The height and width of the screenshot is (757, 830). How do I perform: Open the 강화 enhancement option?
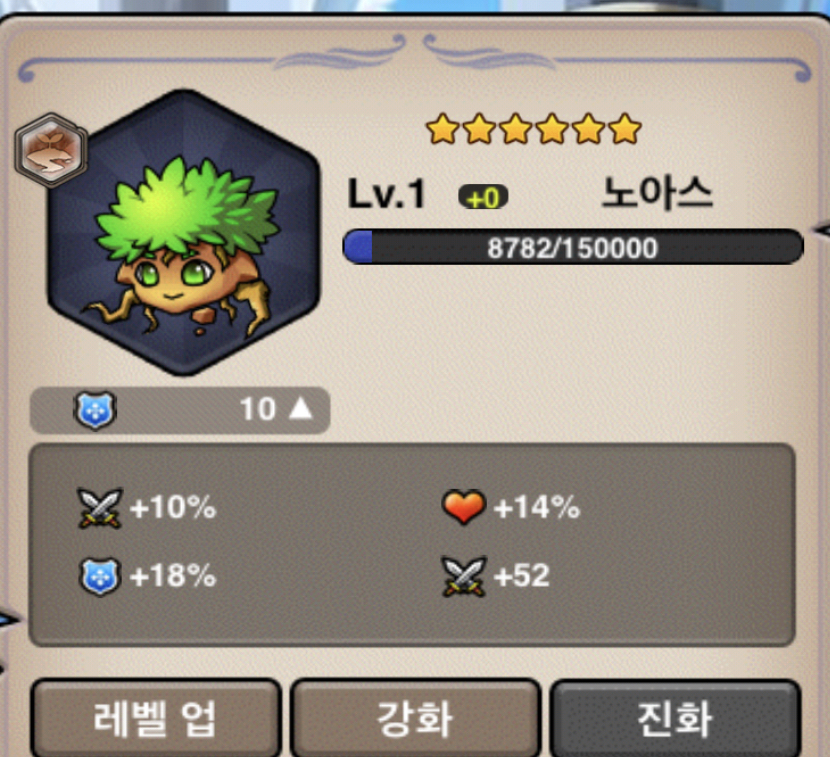point(415,718)
